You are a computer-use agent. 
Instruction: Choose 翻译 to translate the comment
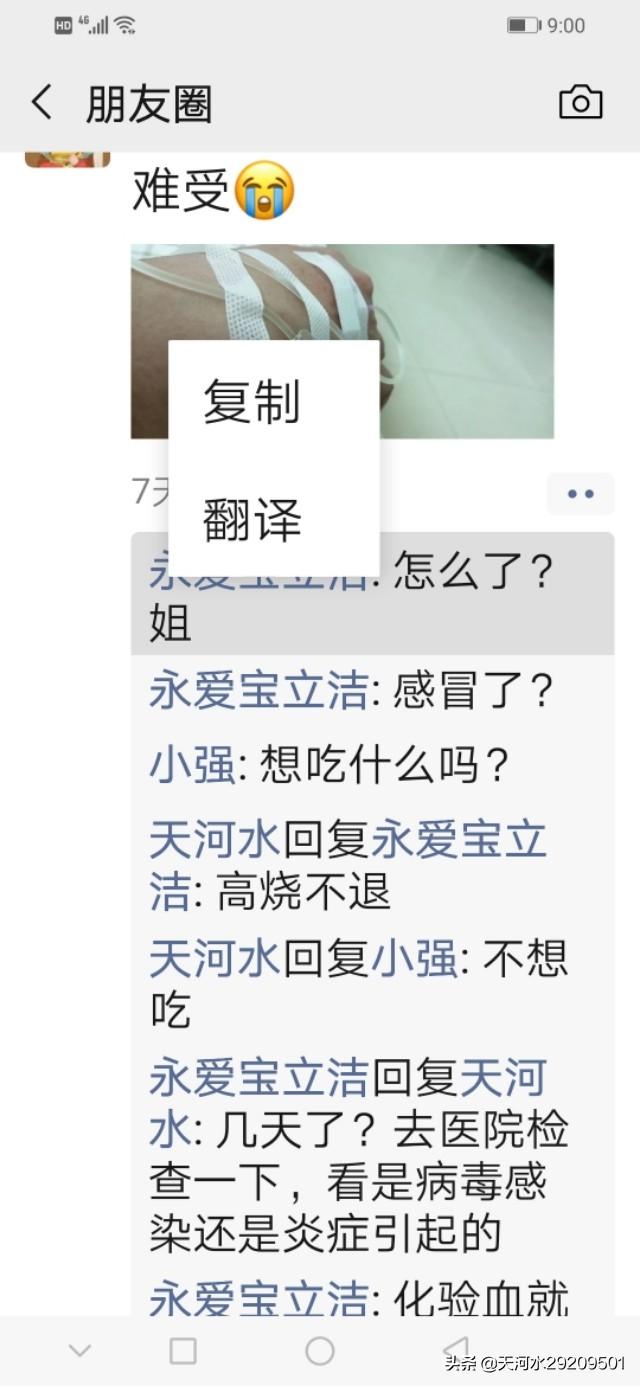tap(252, 520)
